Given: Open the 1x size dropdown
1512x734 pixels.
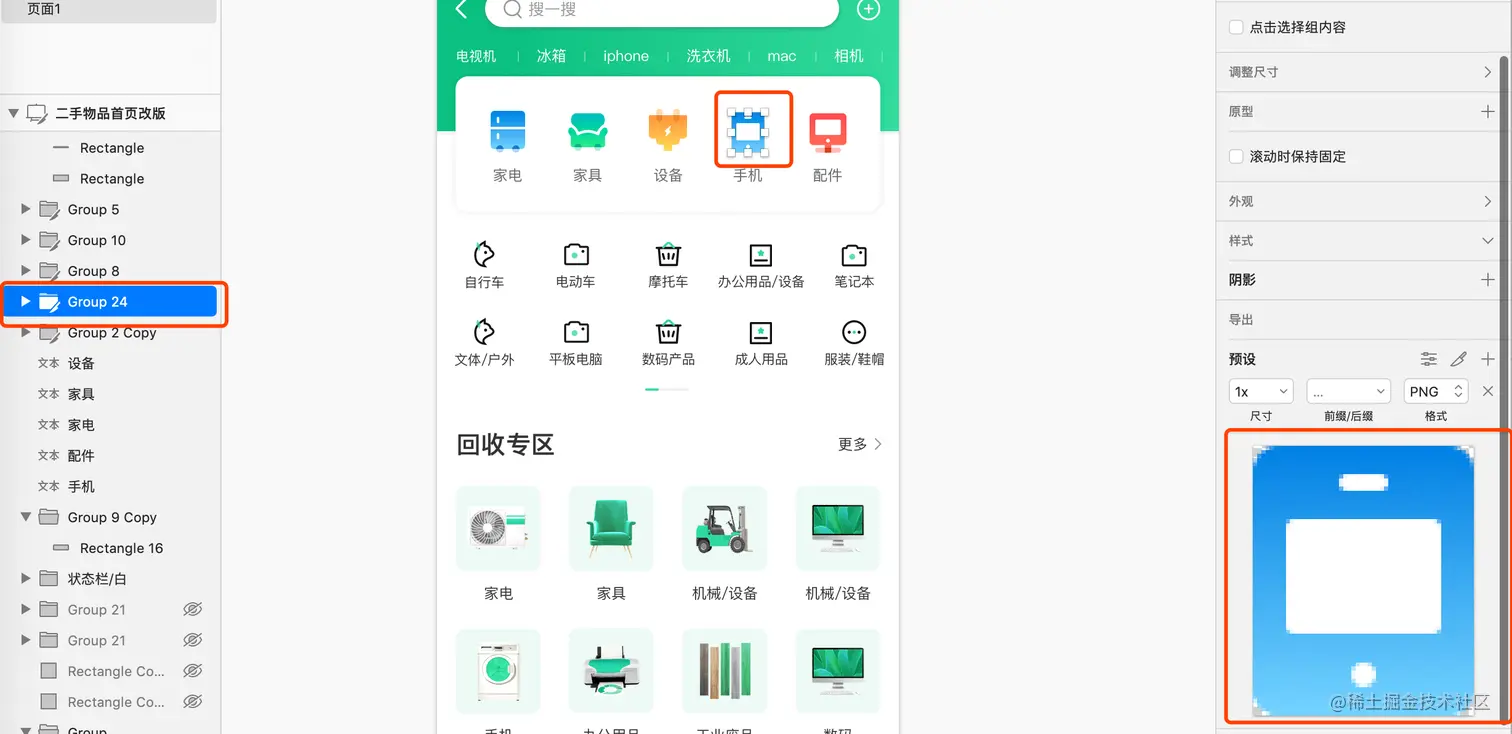Looking at the screenshot, I should 1260,392.
